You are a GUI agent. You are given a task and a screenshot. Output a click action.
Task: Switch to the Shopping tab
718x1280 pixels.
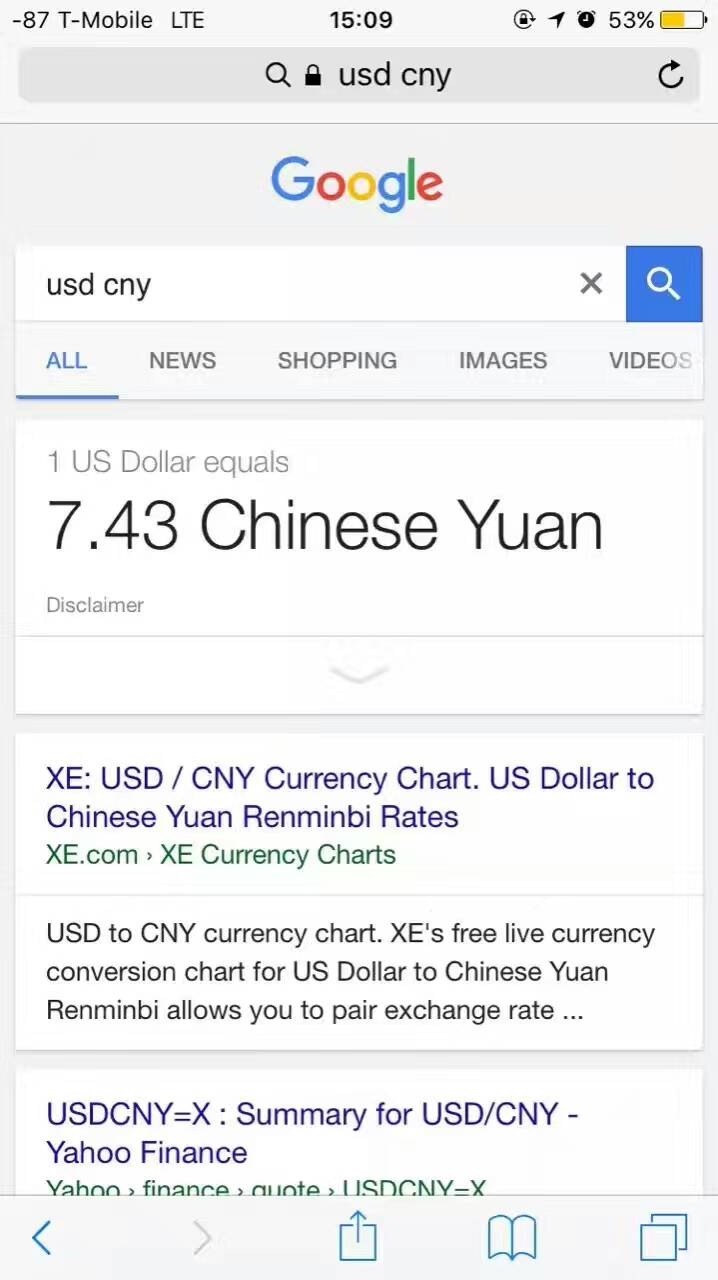[337, 361]
